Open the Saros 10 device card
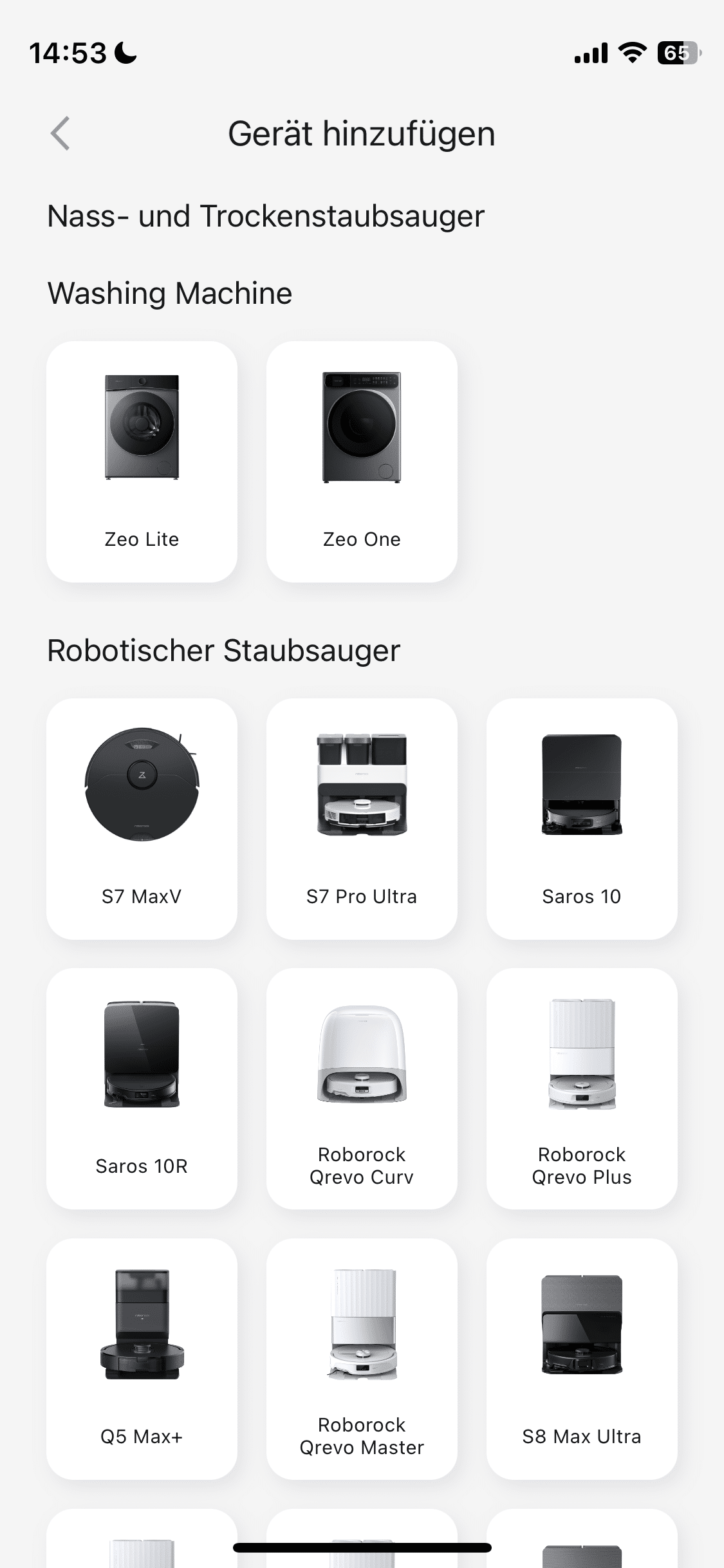Screen dimensions: 724x1568 582,819
